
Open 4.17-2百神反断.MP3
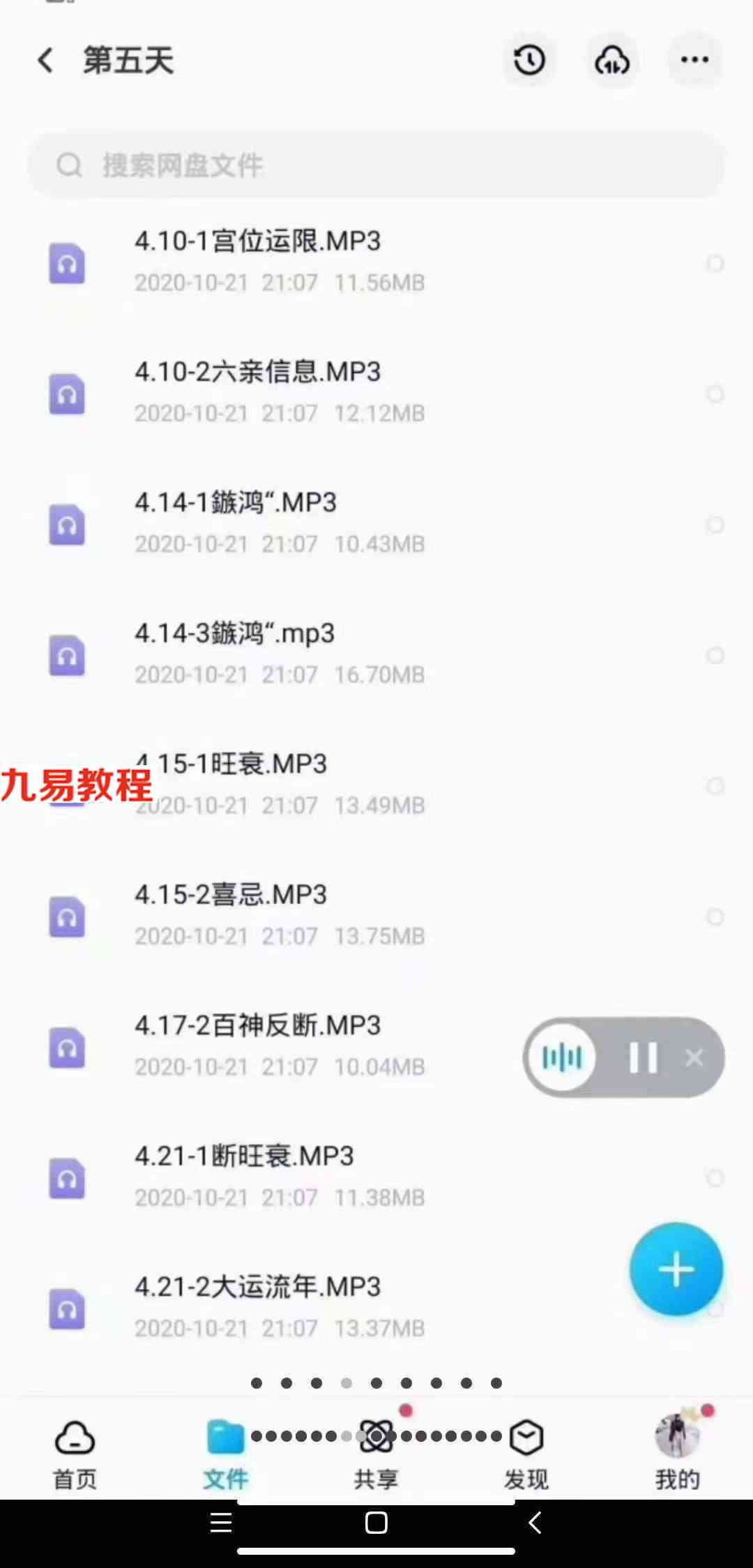pyautogui.click(x=279, y=1046)
